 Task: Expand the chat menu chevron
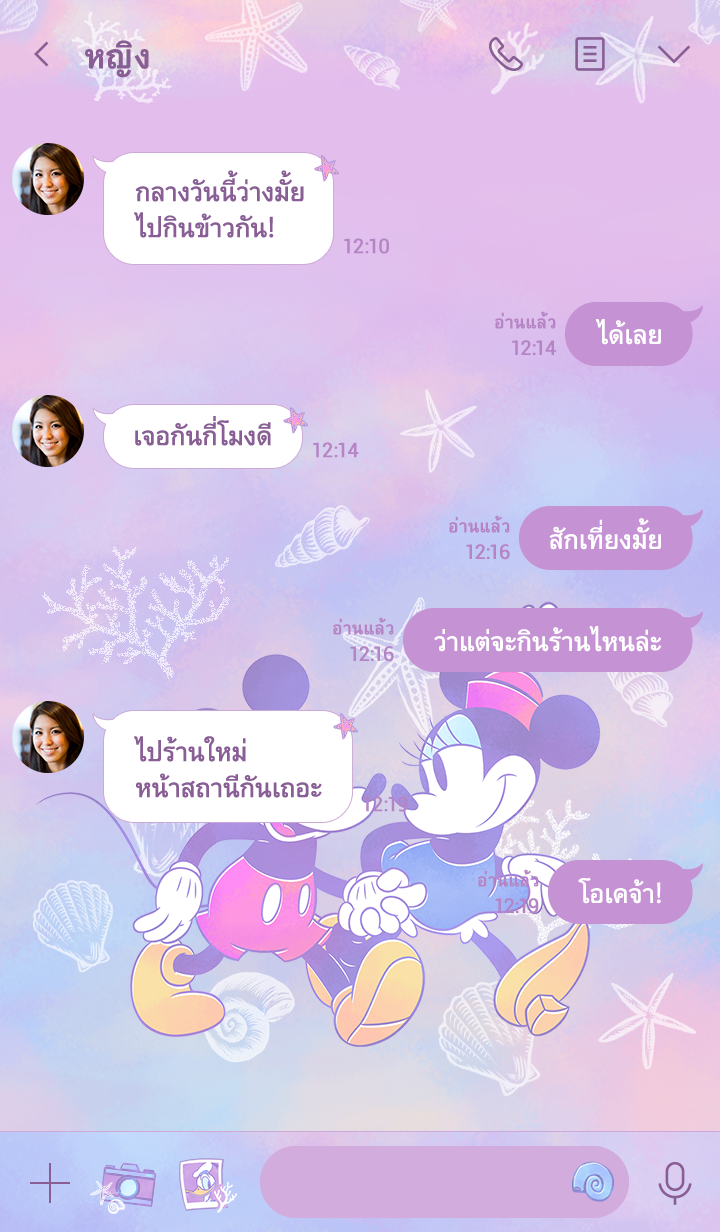point(674,54)
